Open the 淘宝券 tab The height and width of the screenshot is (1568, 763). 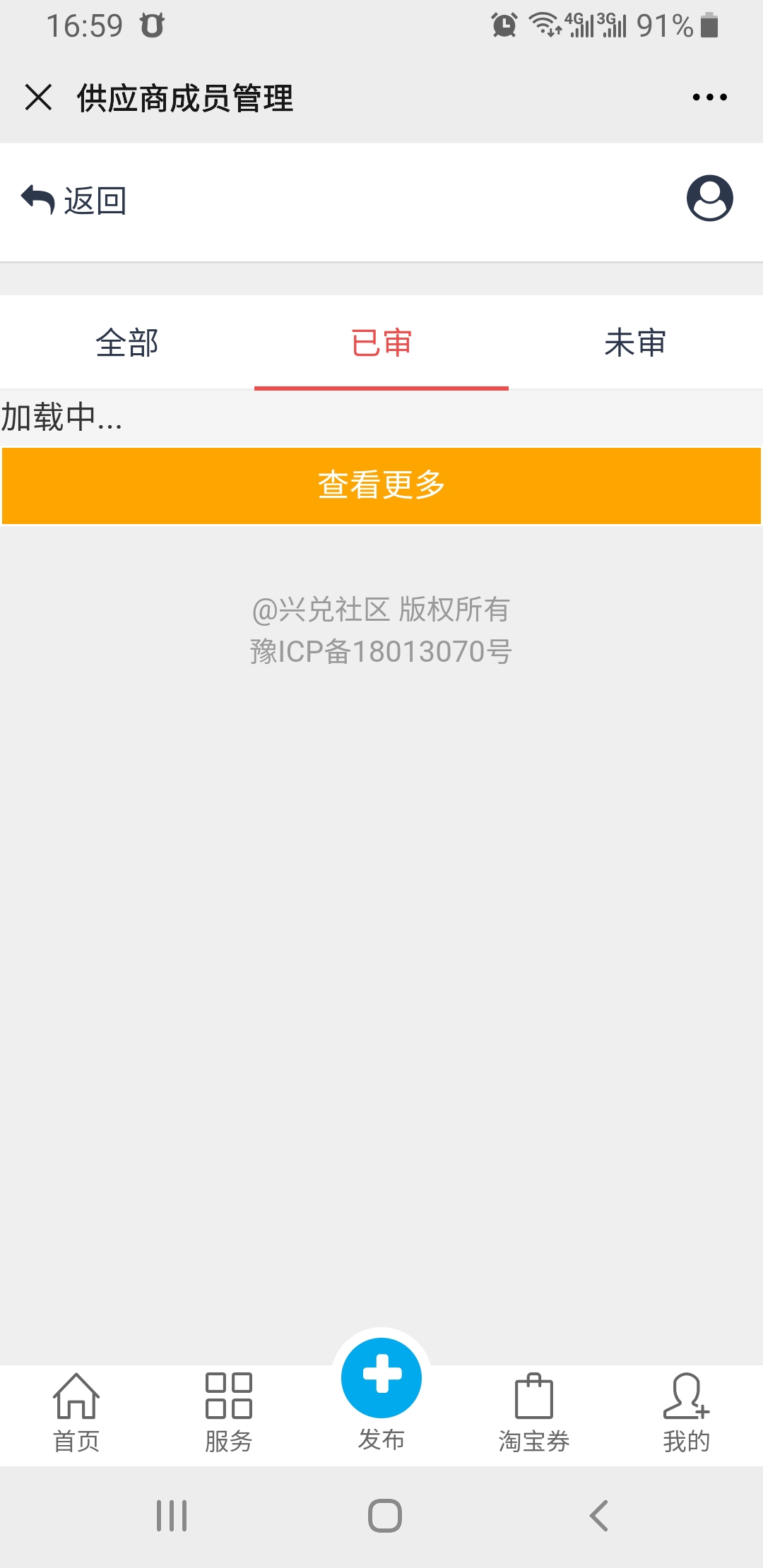pyautogui.click(x=534, y=1413)
